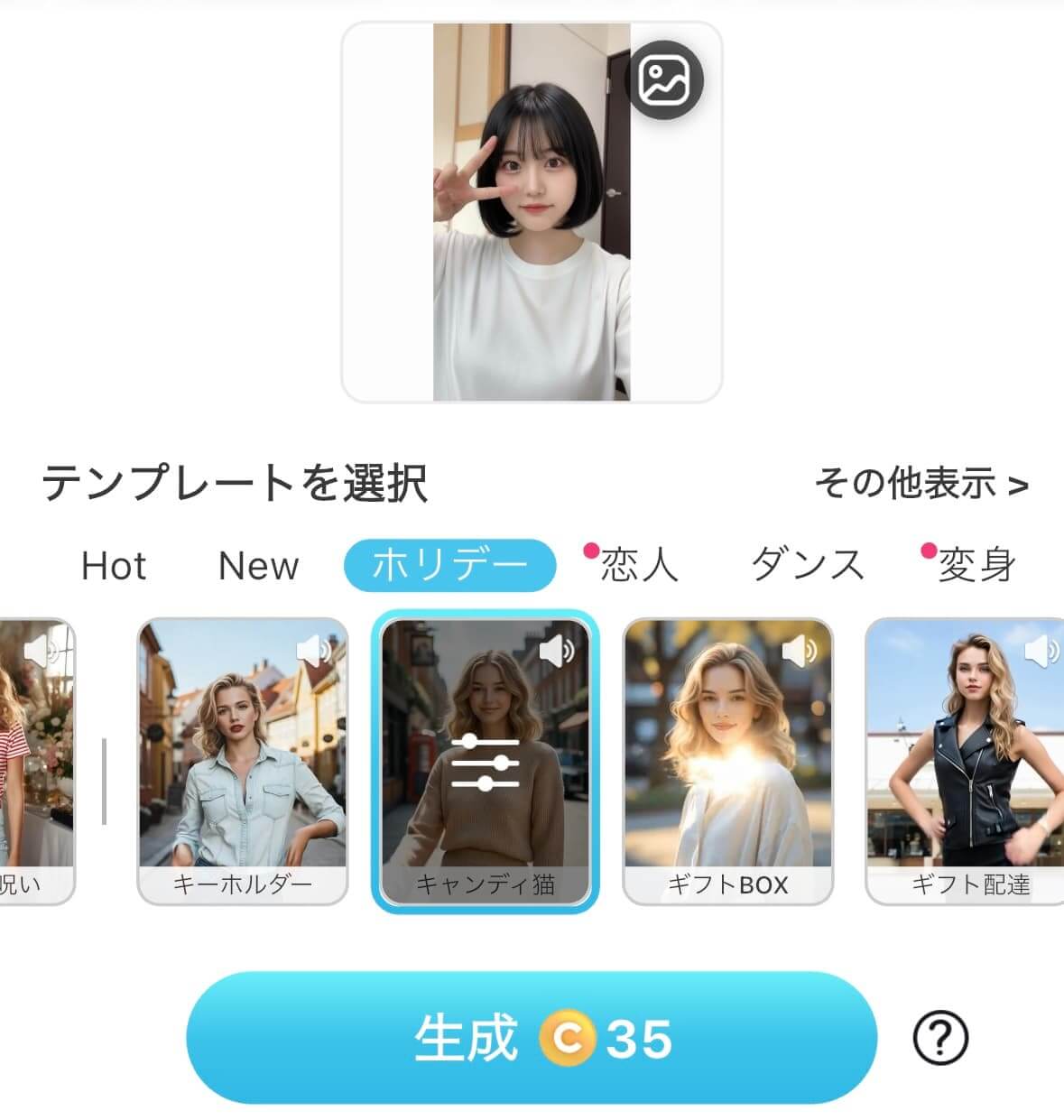Click the speaker icon on the キャンディ猫 template
This screenshot has height=1120, width=1064.
558,652
